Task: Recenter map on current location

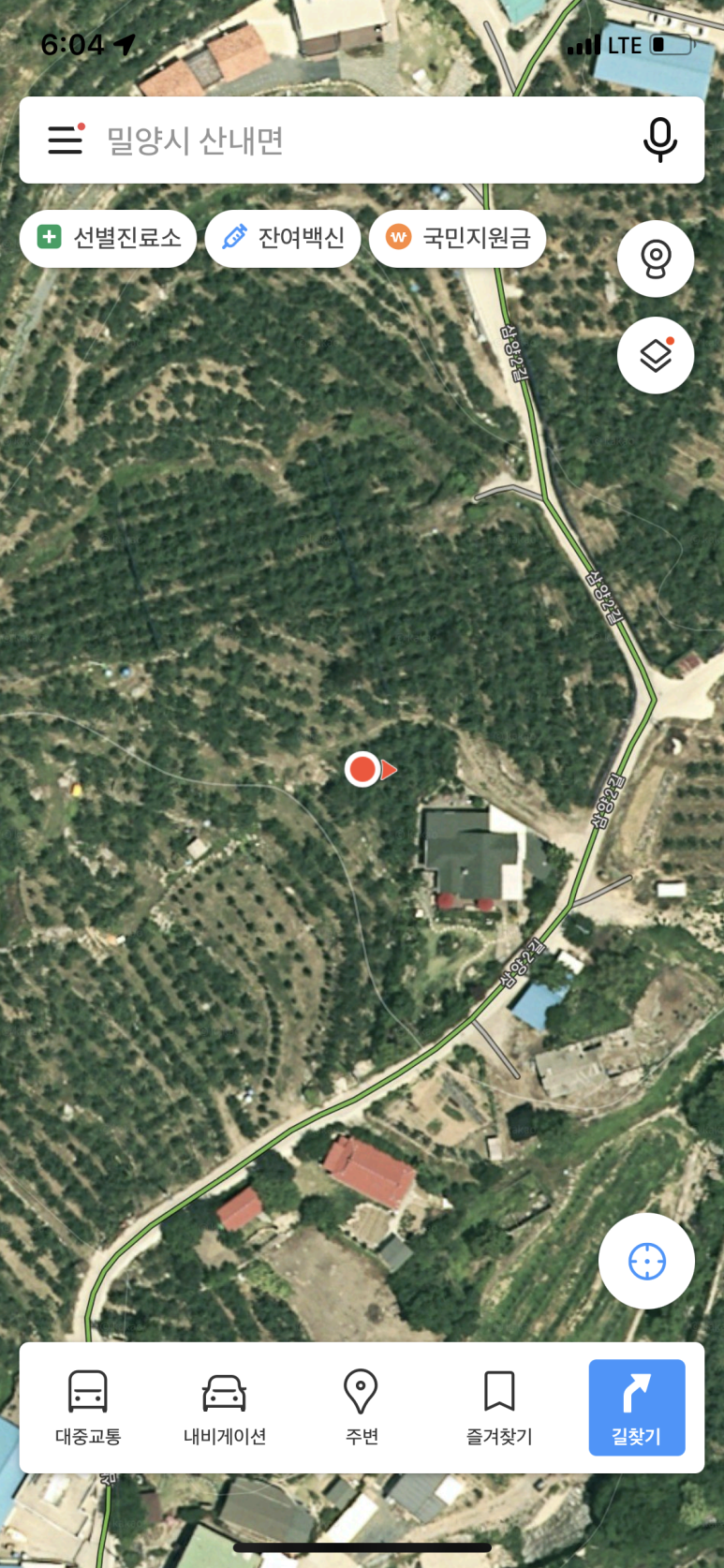Action: pyautogui.click(x=646, y=1261)
